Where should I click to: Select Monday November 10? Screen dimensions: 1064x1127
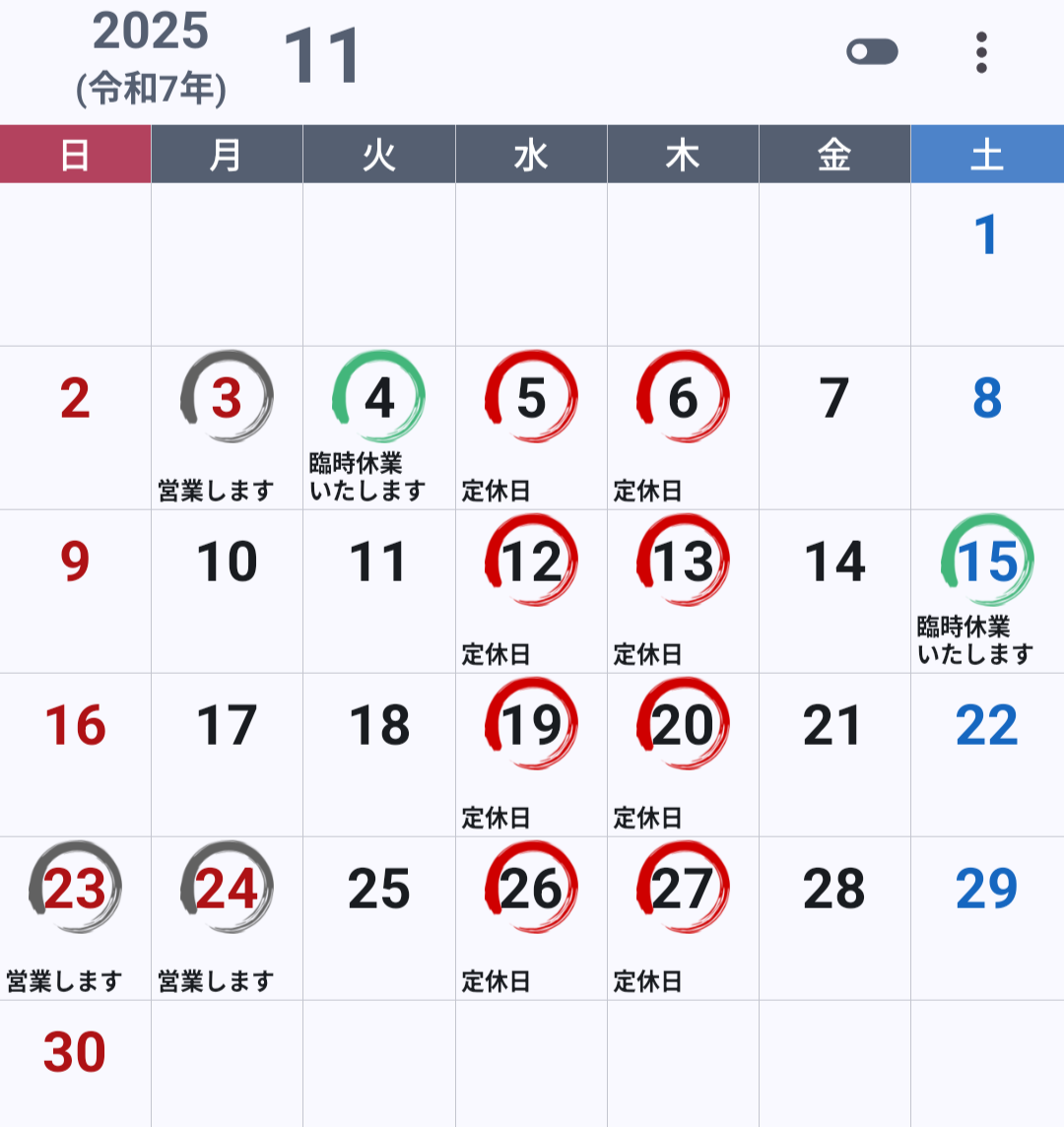coord(227,590)
